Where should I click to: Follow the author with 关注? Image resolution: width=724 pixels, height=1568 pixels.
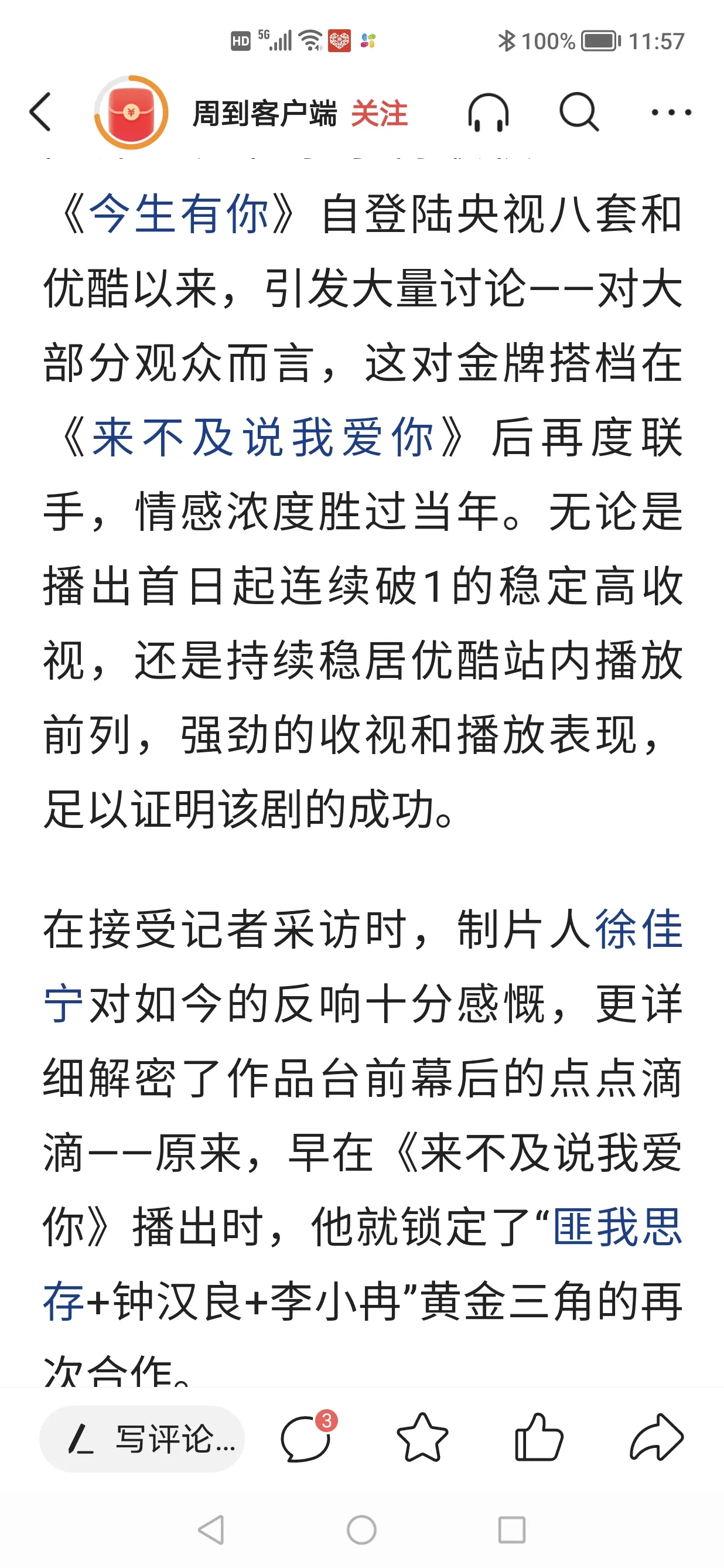379,114
